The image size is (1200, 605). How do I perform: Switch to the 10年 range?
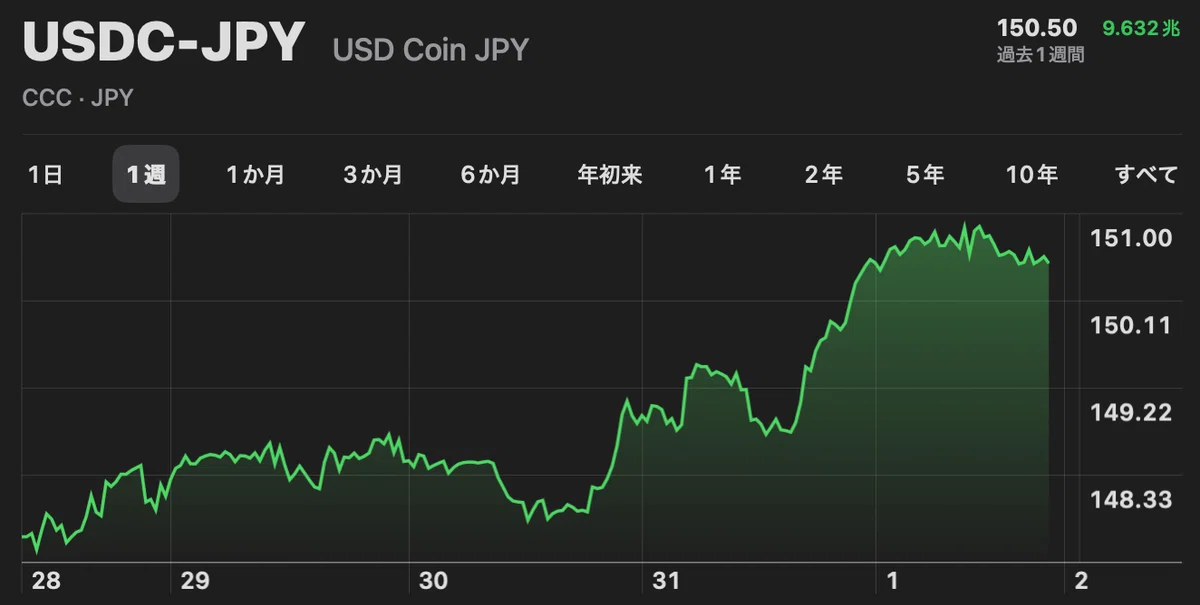point(1032,175)
